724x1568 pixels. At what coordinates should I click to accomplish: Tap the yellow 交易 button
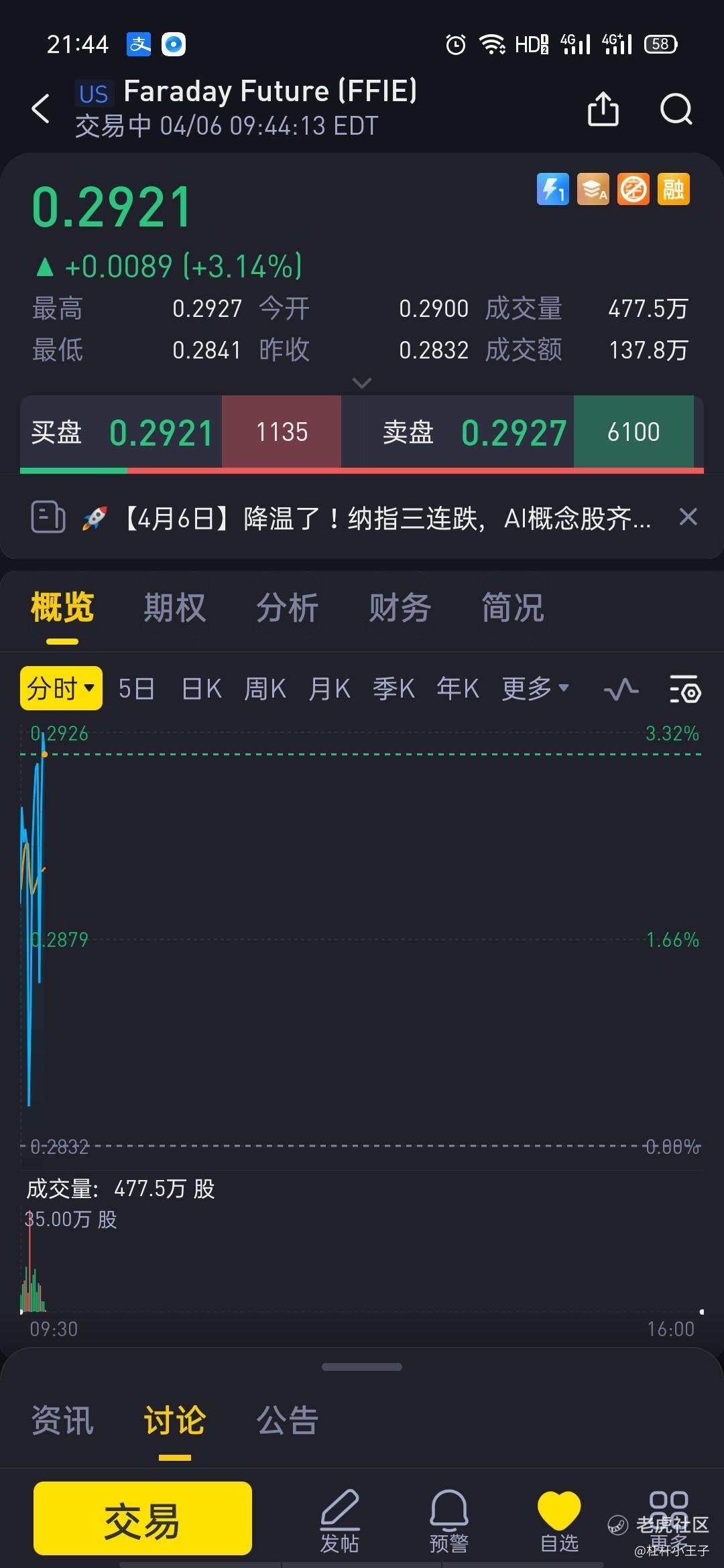143,1518
